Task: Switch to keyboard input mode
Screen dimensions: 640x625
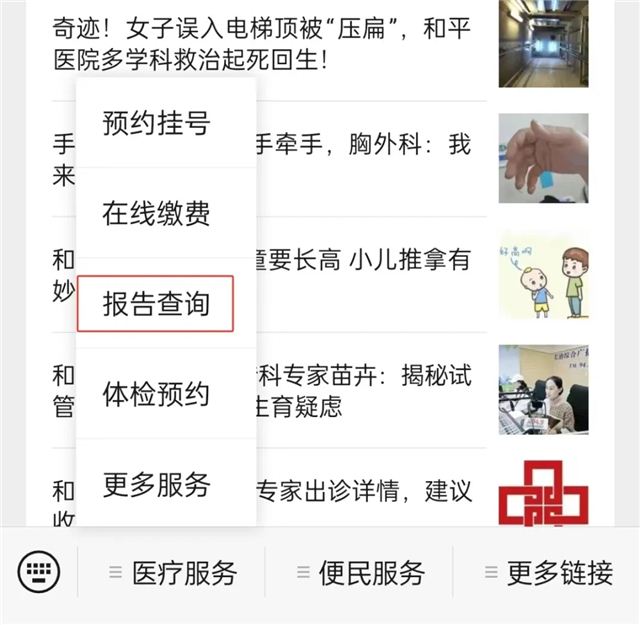Action: pos(39,573)
